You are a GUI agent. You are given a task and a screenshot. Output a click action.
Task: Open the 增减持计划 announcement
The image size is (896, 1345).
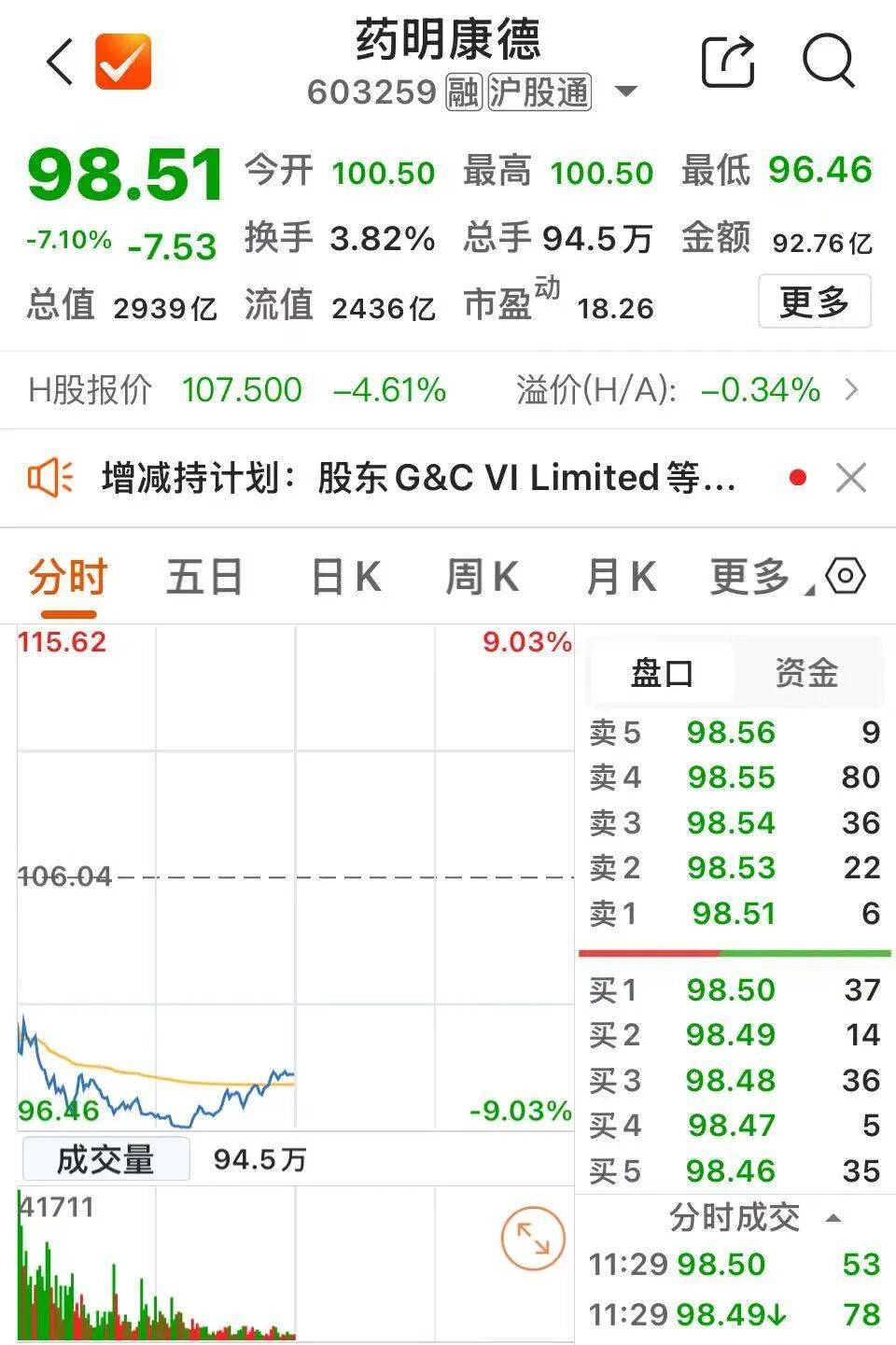pos(418,478)
